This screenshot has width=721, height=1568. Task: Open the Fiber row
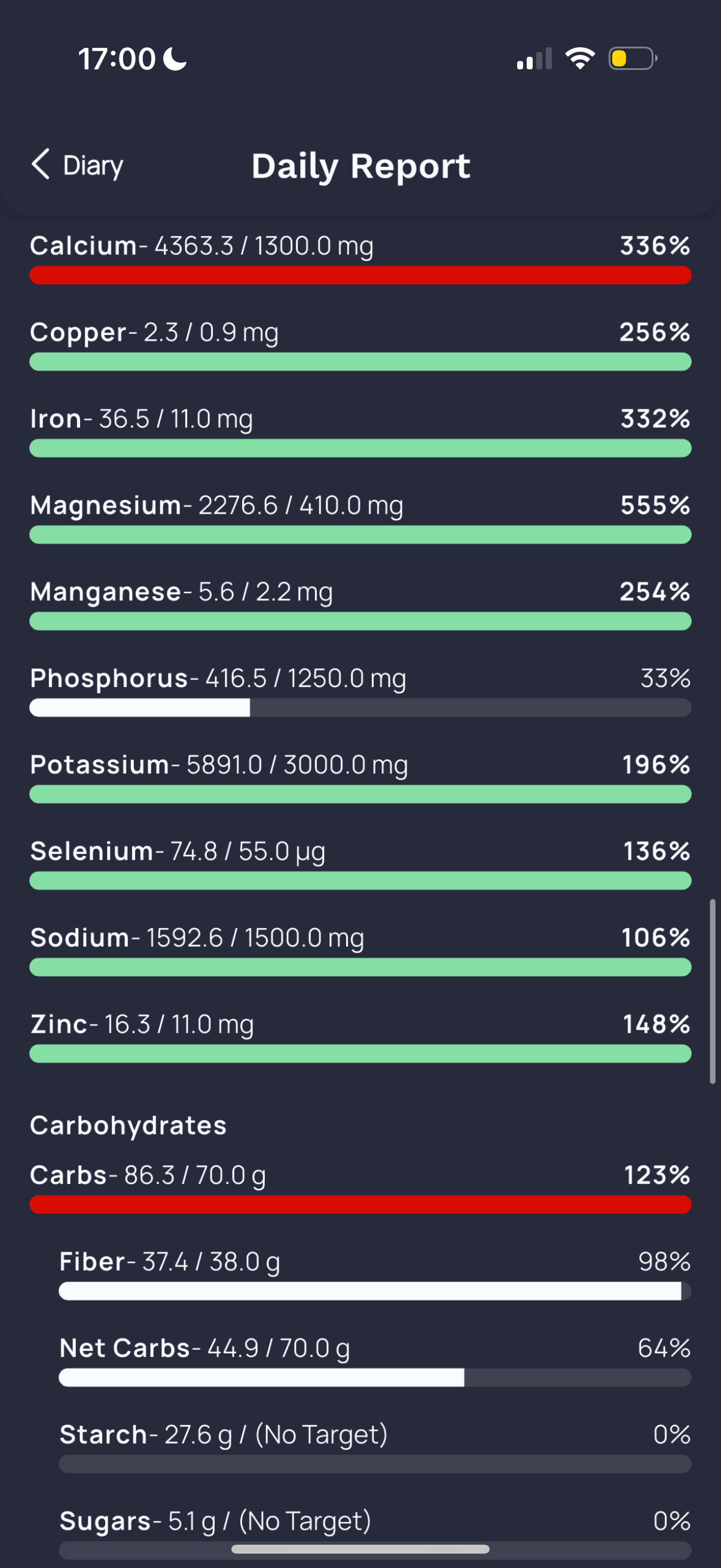[x=374, y=1274]
